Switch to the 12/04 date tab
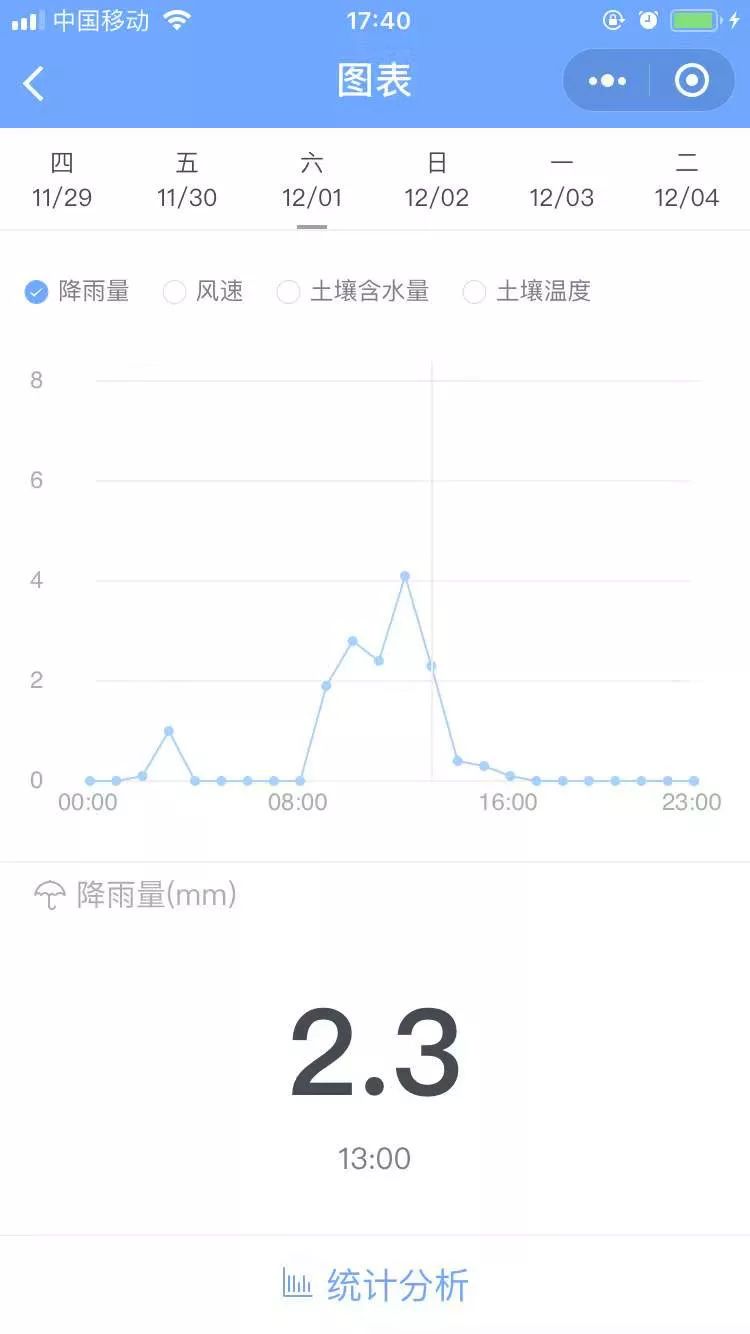 [687, 181]
